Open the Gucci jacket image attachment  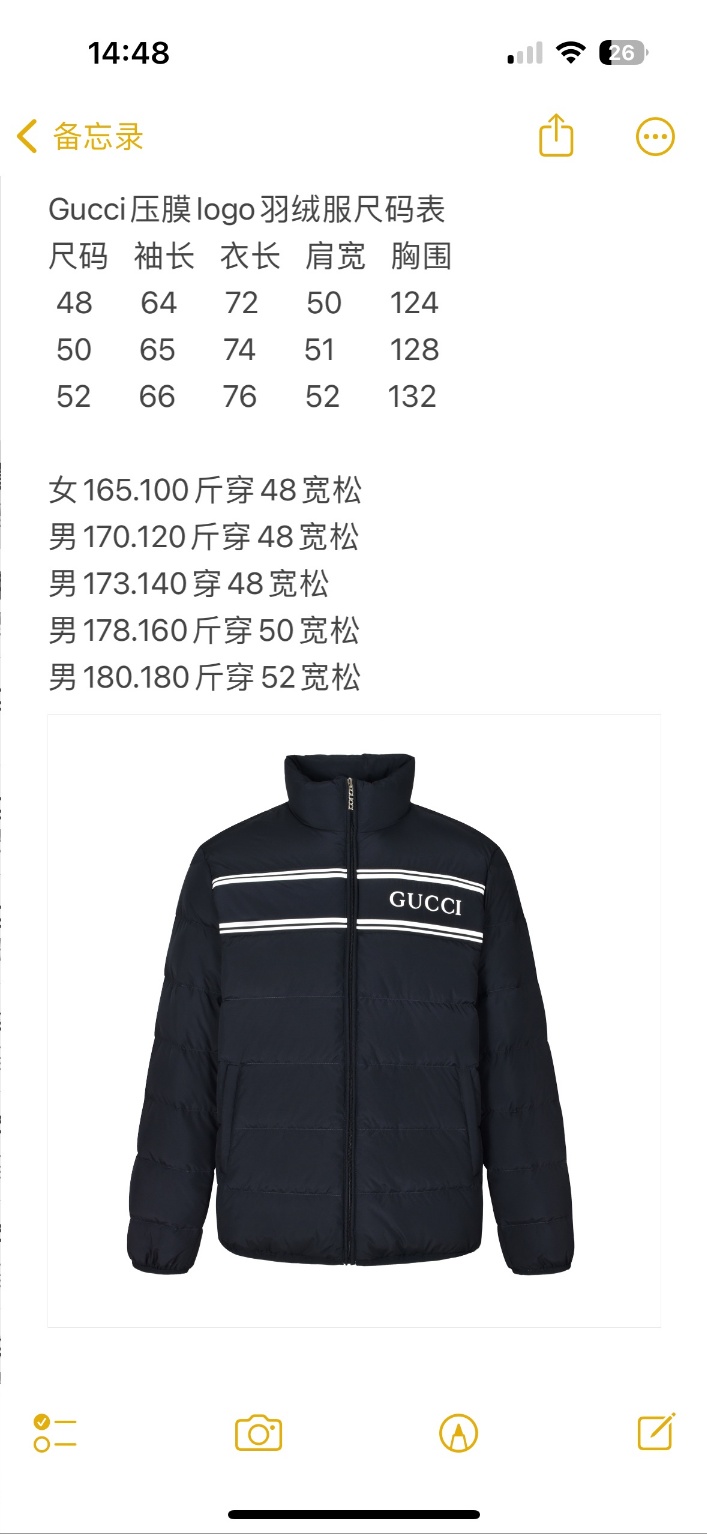click(354, 1020)
